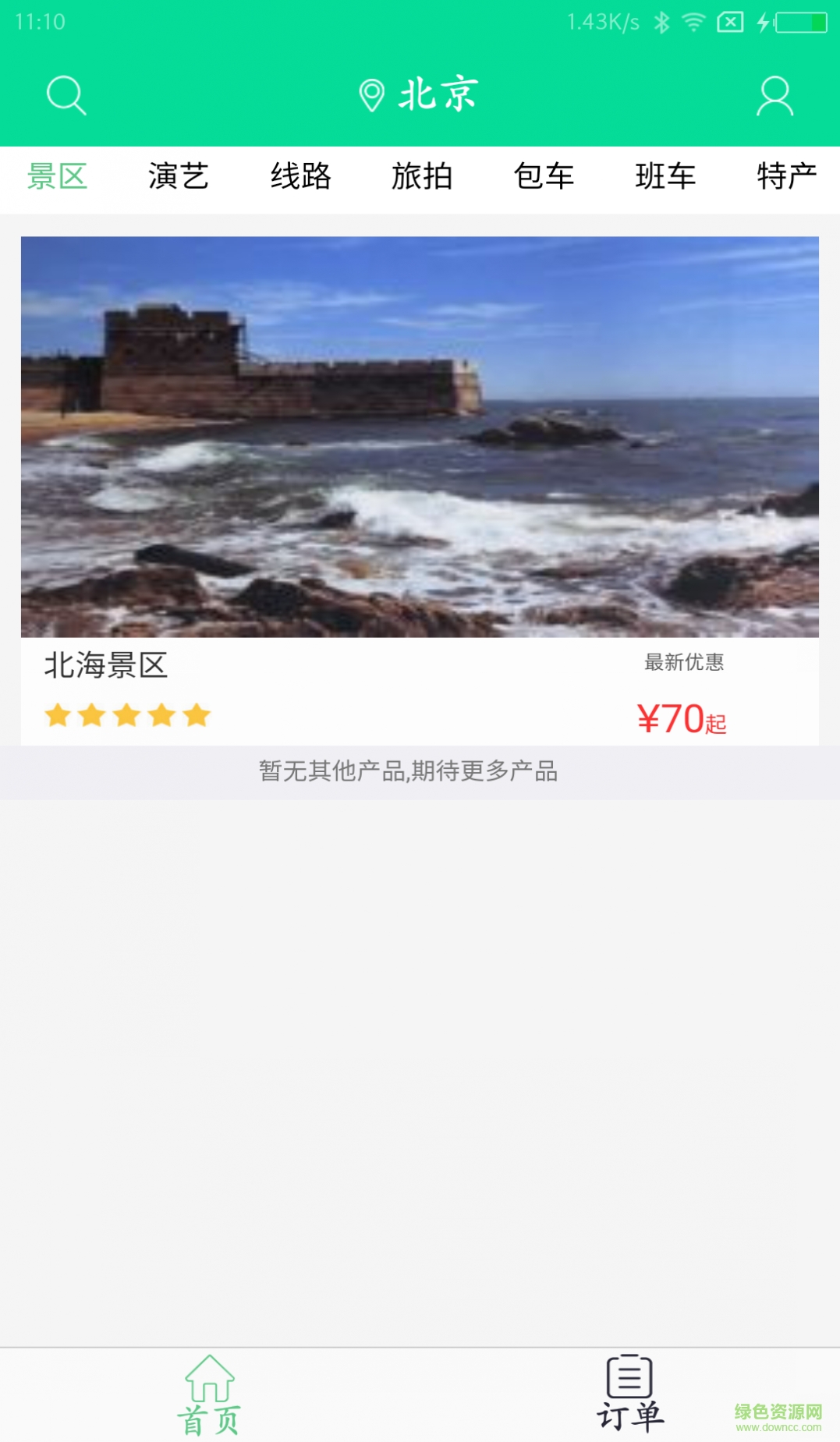View the 特产 tab
Screen dimensions: 840x1442
[x=786, y=177]
